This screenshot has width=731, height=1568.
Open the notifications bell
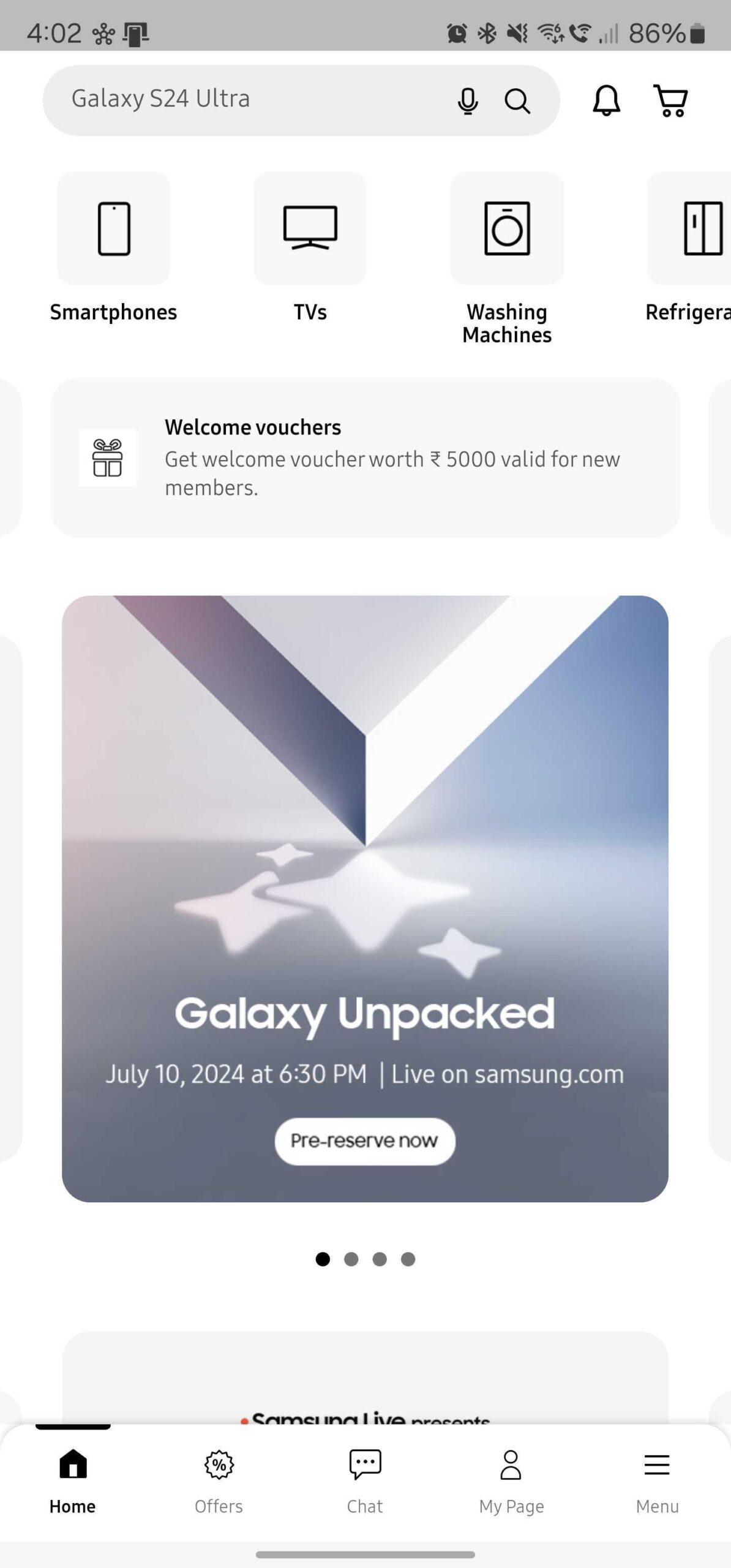[606, 100]
